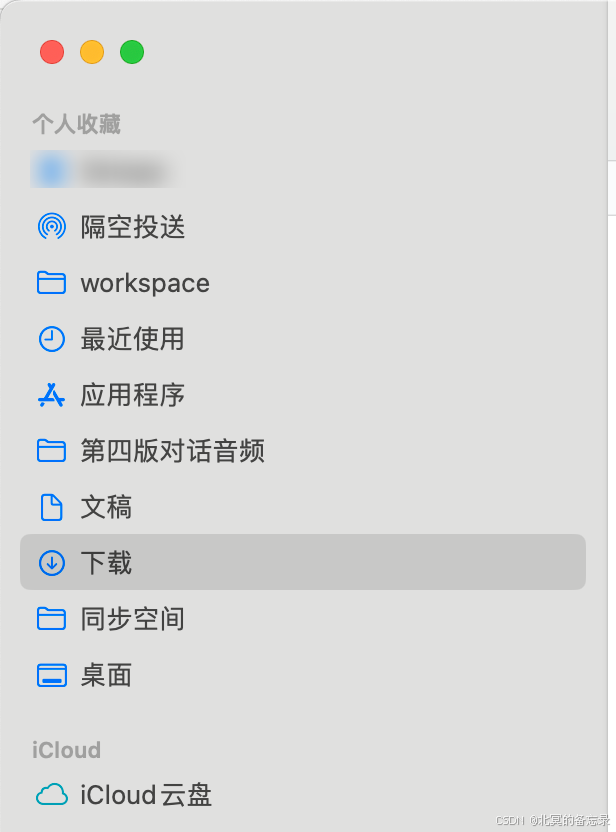Go to 桌面 desktop

(x=302, y=675)
